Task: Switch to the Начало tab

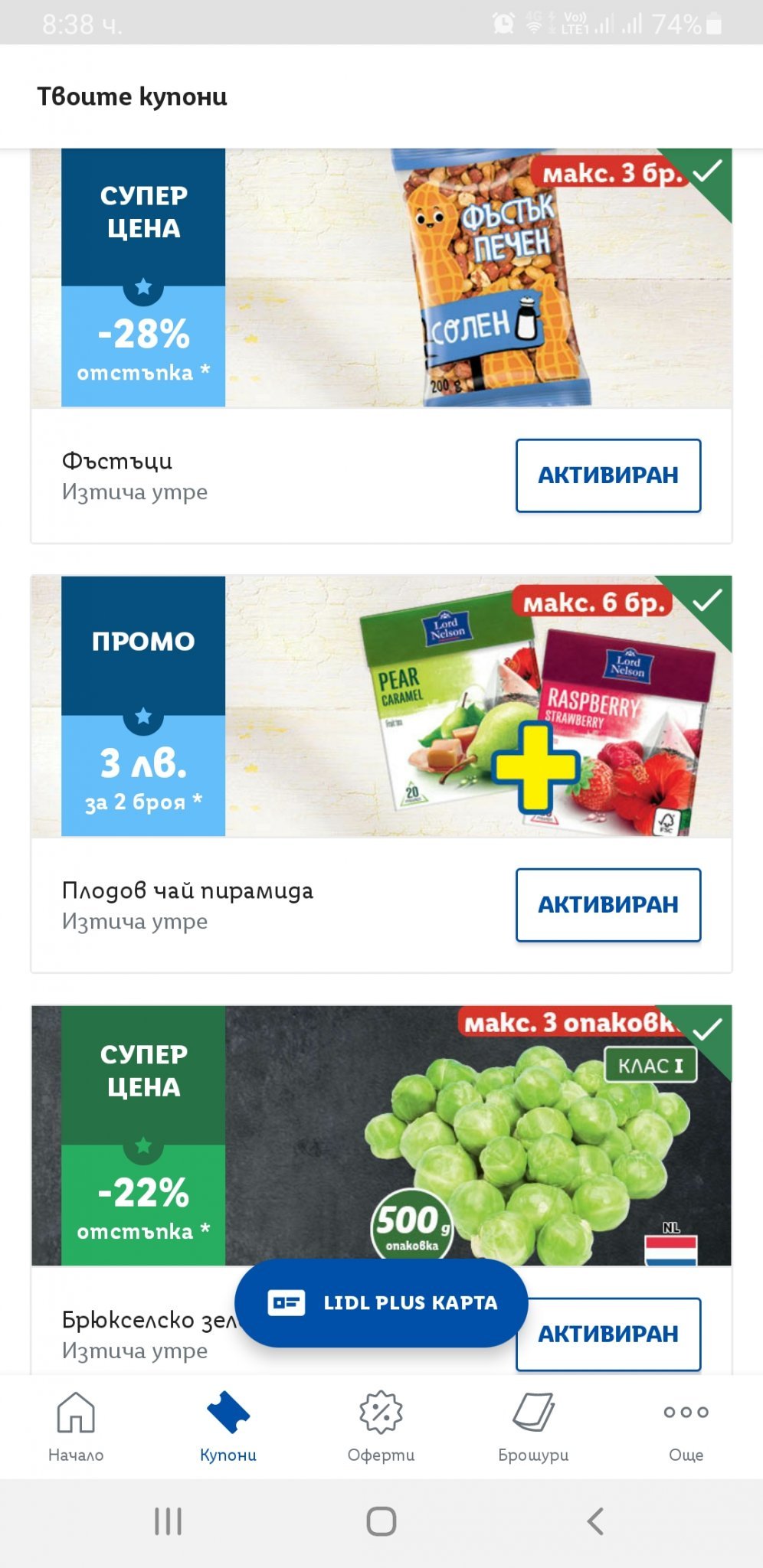Action: 76,1426
